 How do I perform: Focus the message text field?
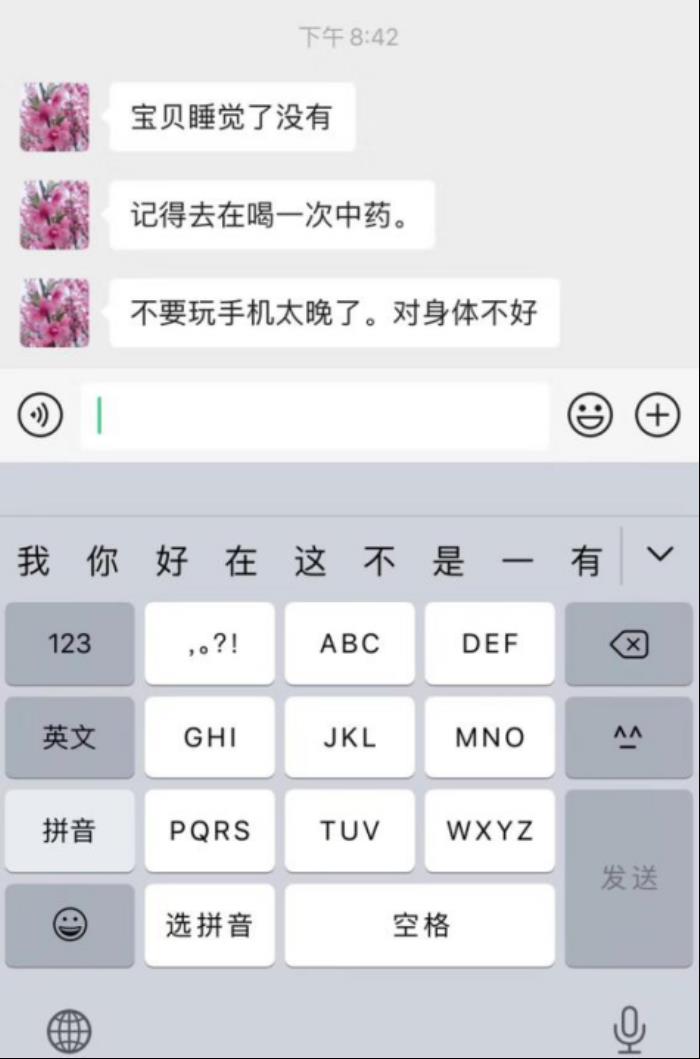(315, 415)
